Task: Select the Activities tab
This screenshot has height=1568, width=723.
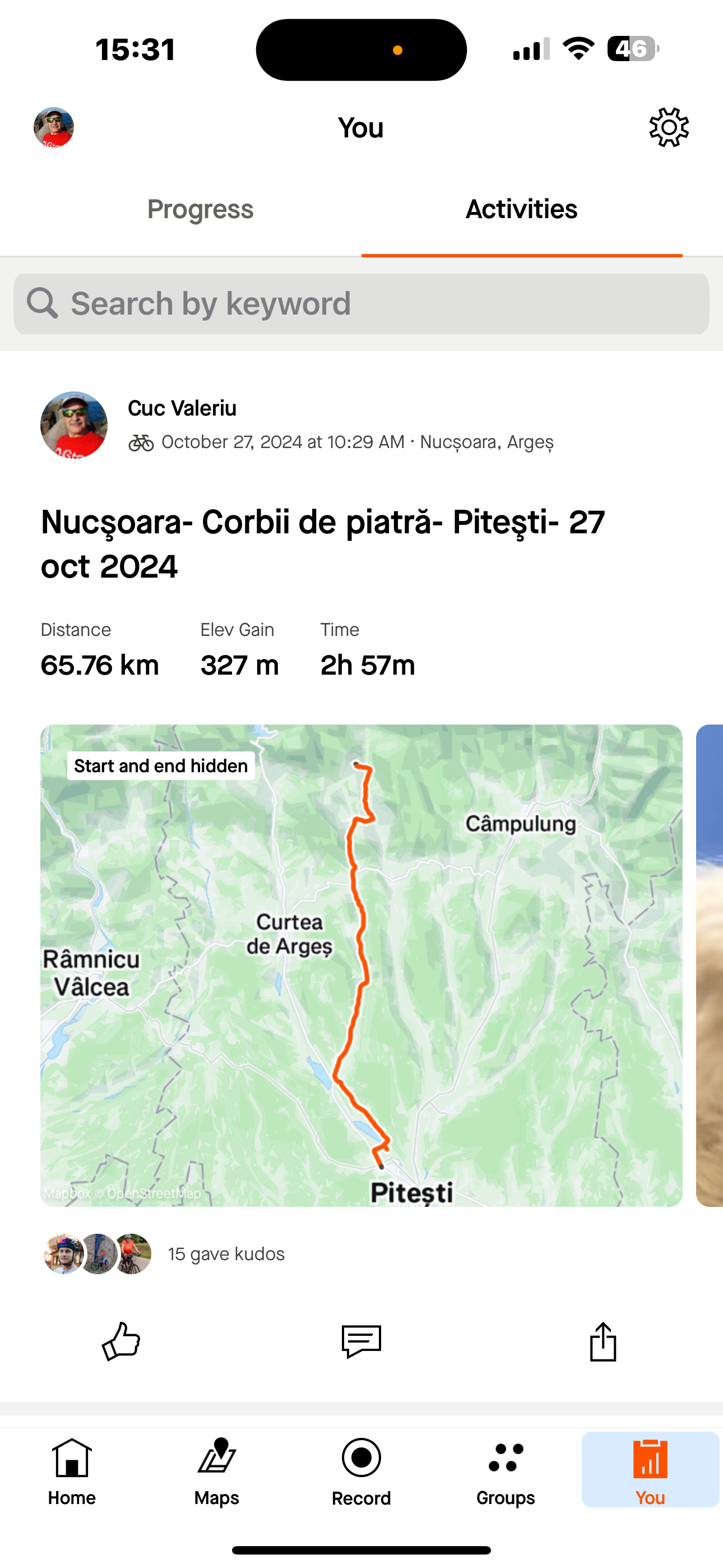Action: (521, 209)
